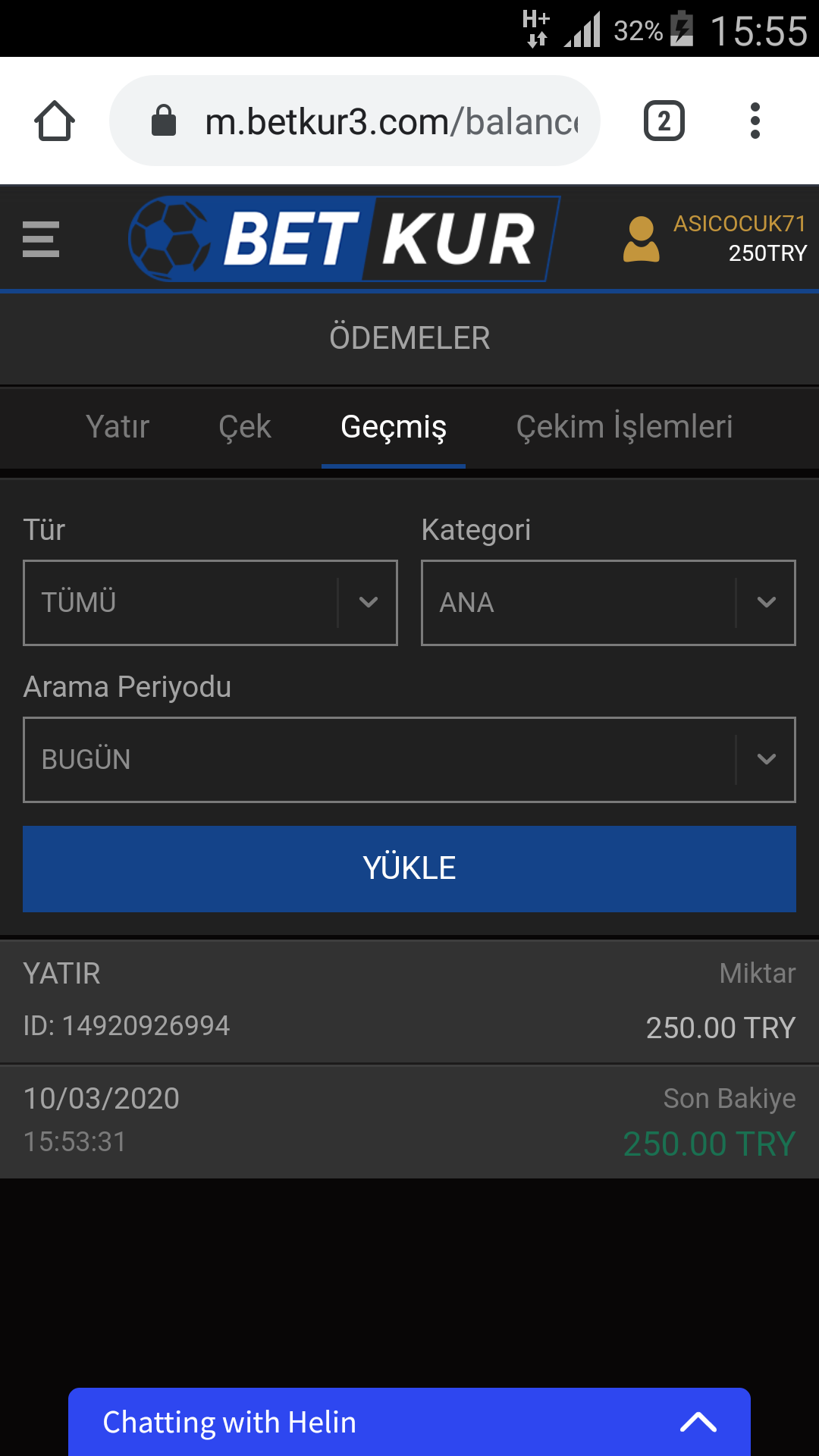Open the browser tab switcher
Image resolution: width=819 pixels, height=1456 pixels.
[x=664, y=121]
